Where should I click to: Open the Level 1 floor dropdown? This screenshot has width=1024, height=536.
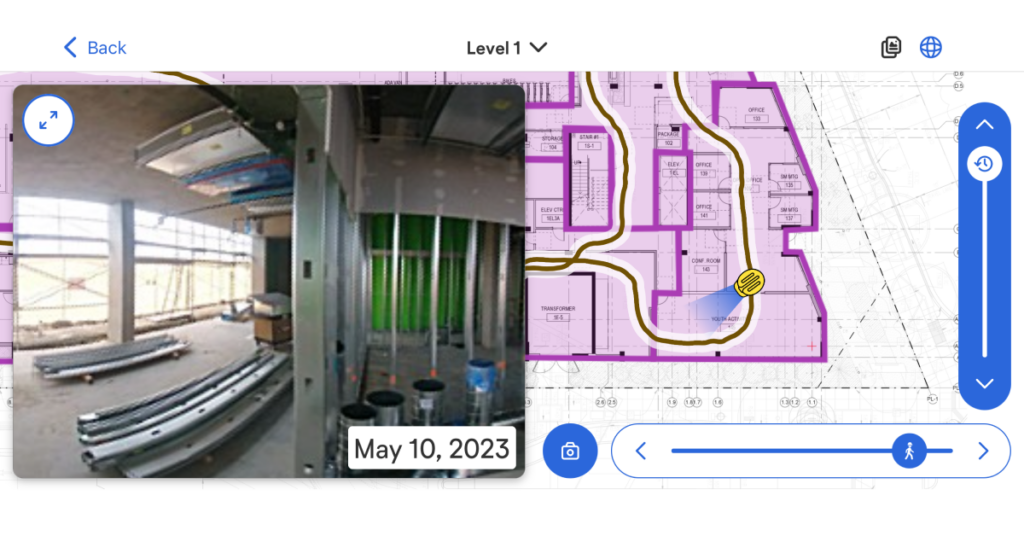tap(507, 47)
